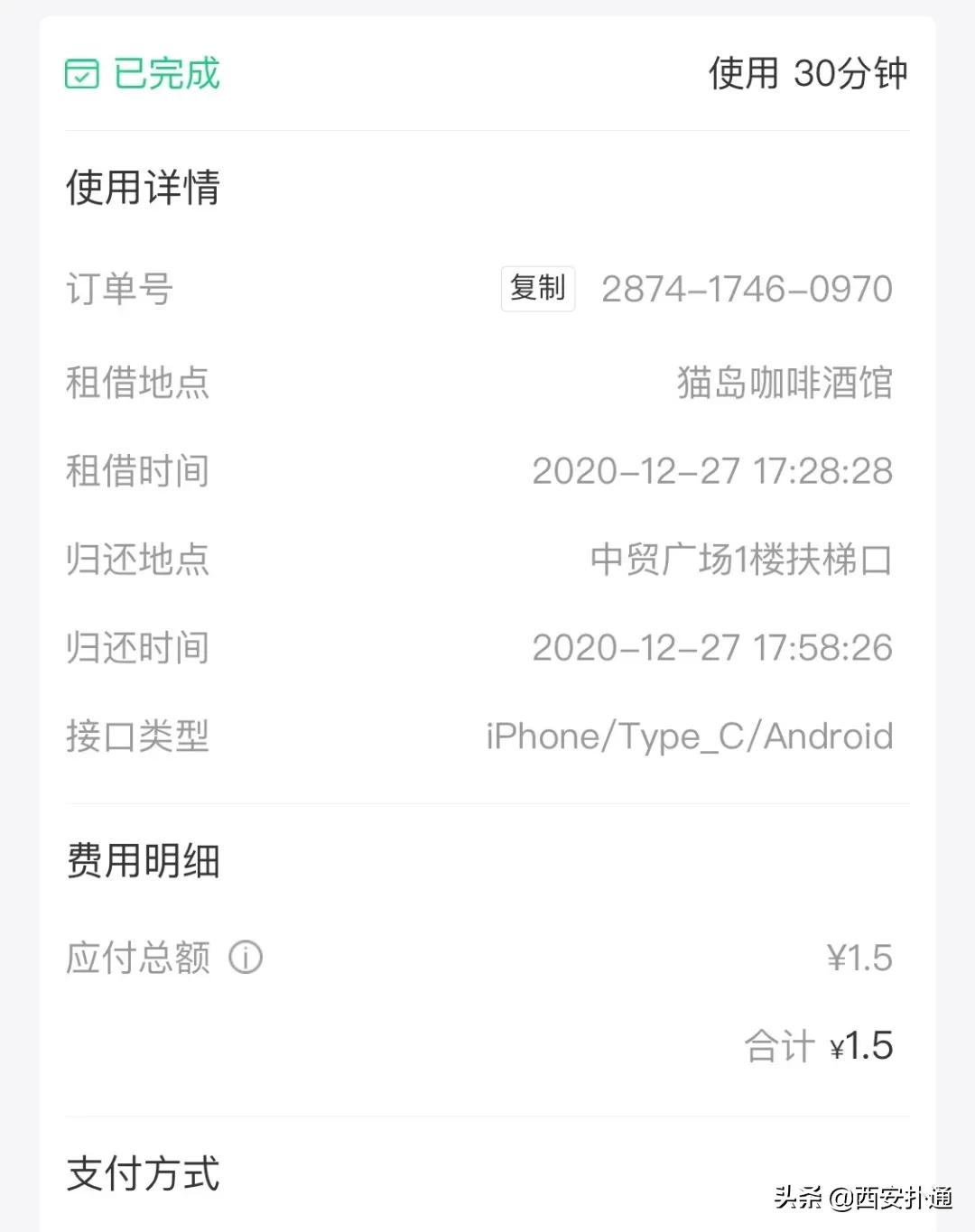This screenshot has height=1232, width=975.
Task: Select the 费用明细 section heading
Action: 144,862
